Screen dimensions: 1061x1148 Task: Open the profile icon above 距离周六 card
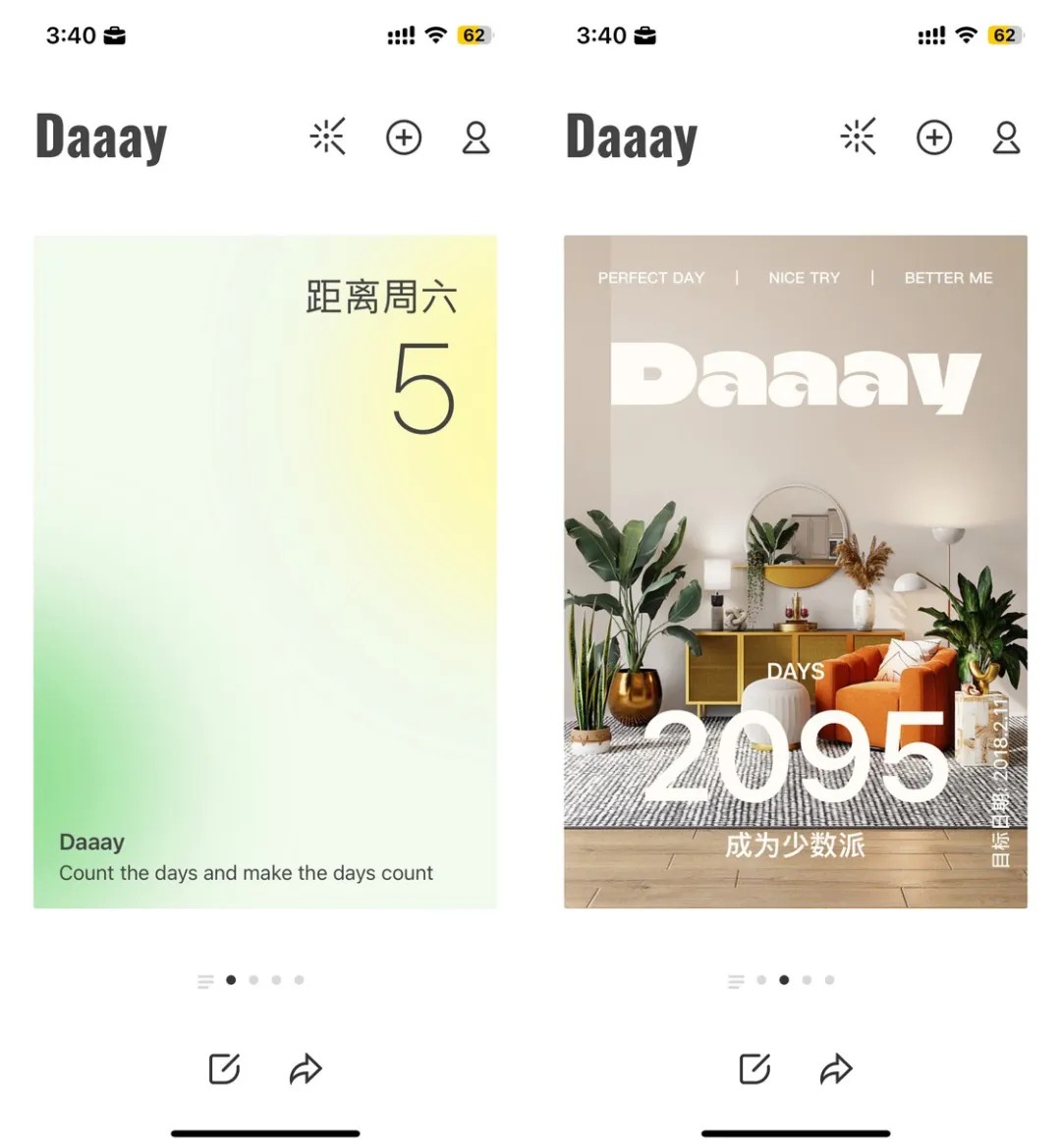pyautogui.click(x=476, y=137)
